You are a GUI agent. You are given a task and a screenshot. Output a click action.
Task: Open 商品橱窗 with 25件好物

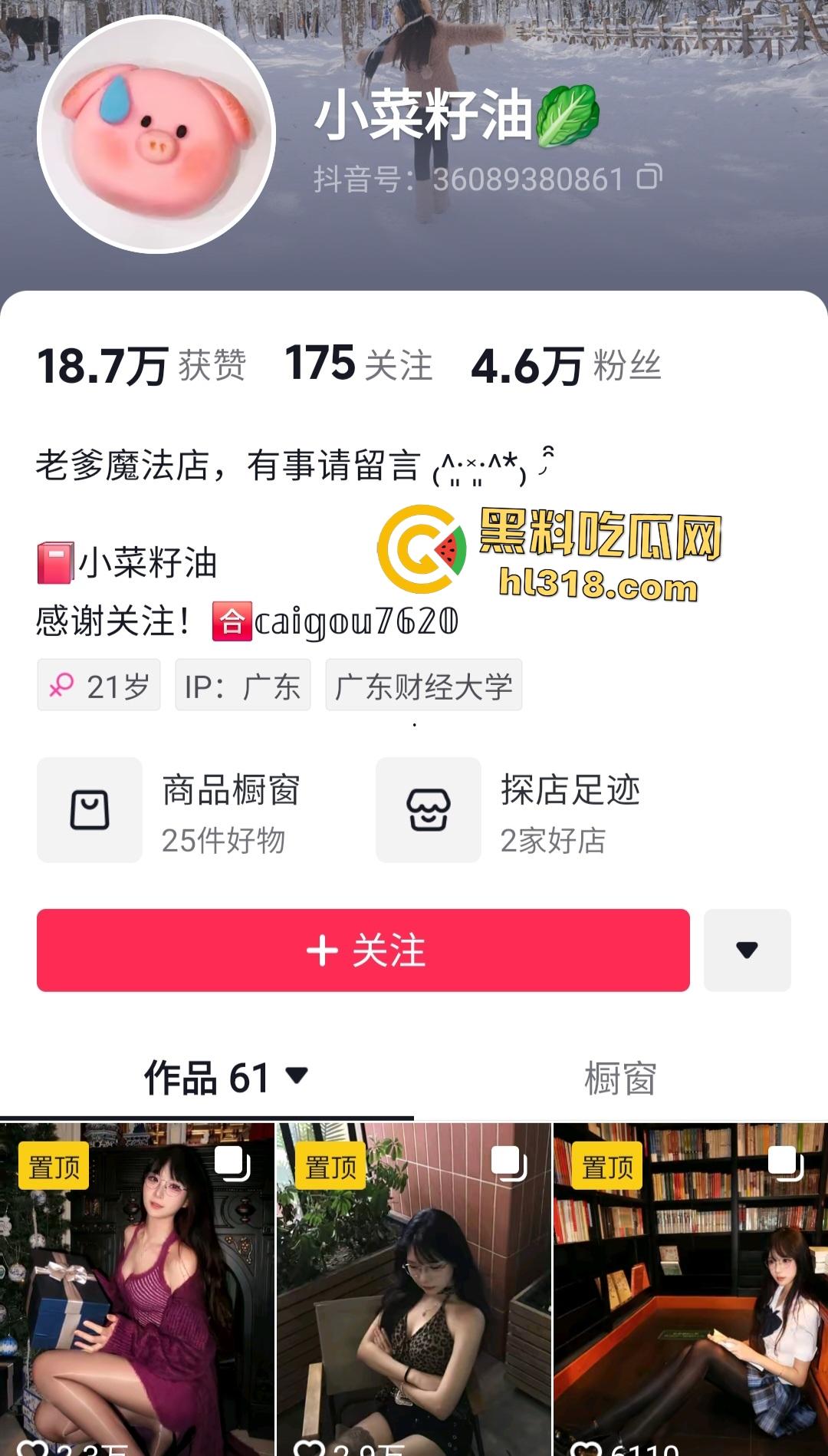[x=190, y=810]
